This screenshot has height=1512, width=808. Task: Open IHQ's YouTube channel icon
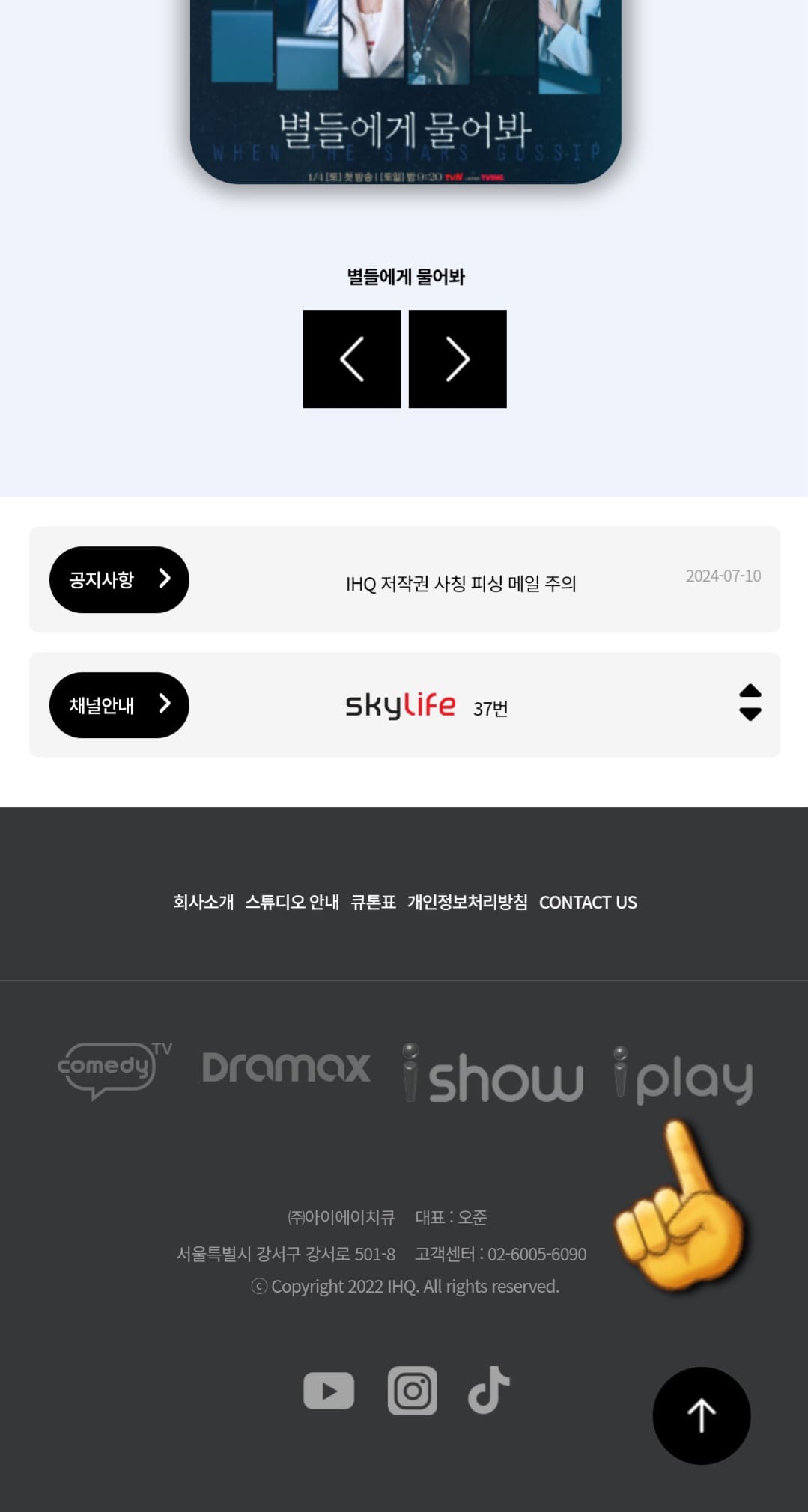tap(329, 1388)
